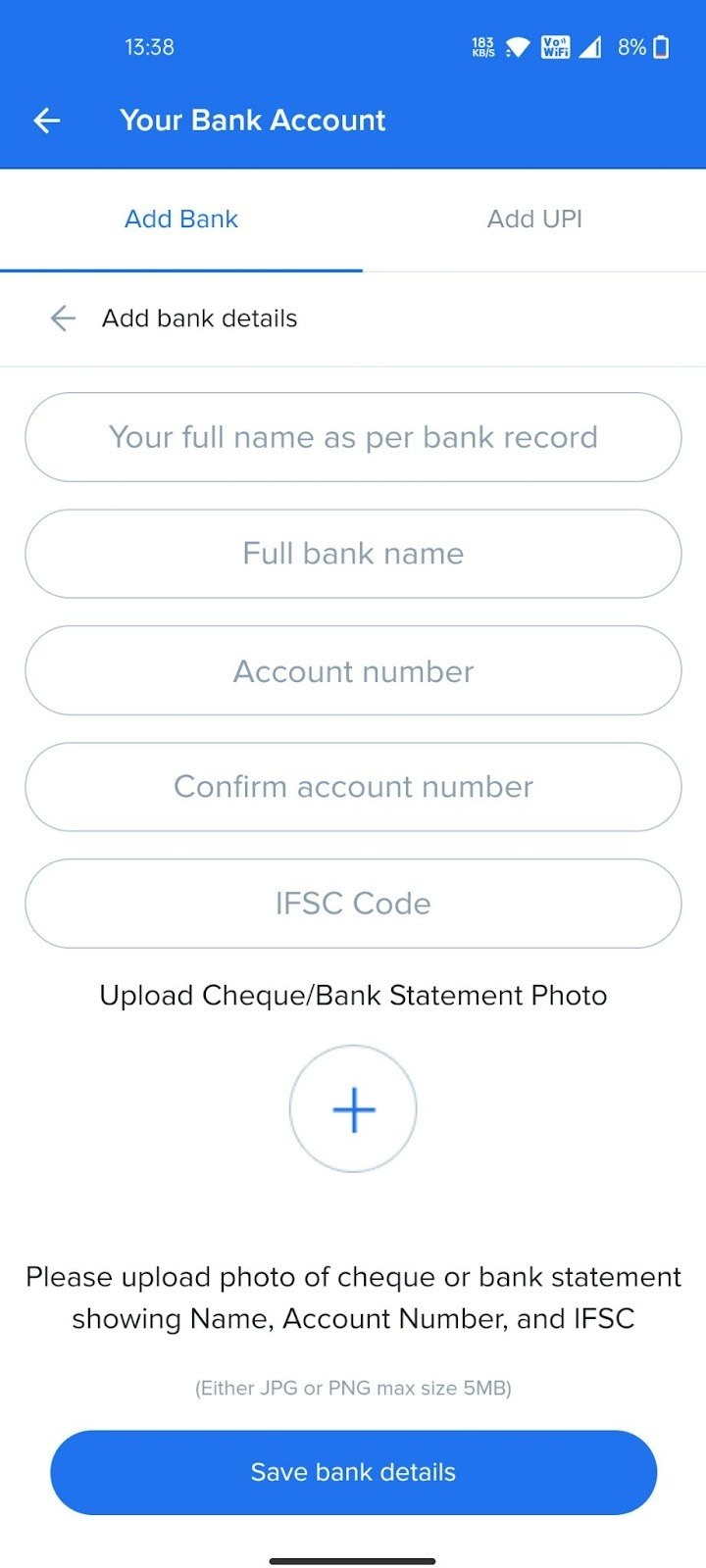Tap the VoWiFi indicator in the status bar
This screenshot has height=1568, width=706.
(x=554, y=46)
